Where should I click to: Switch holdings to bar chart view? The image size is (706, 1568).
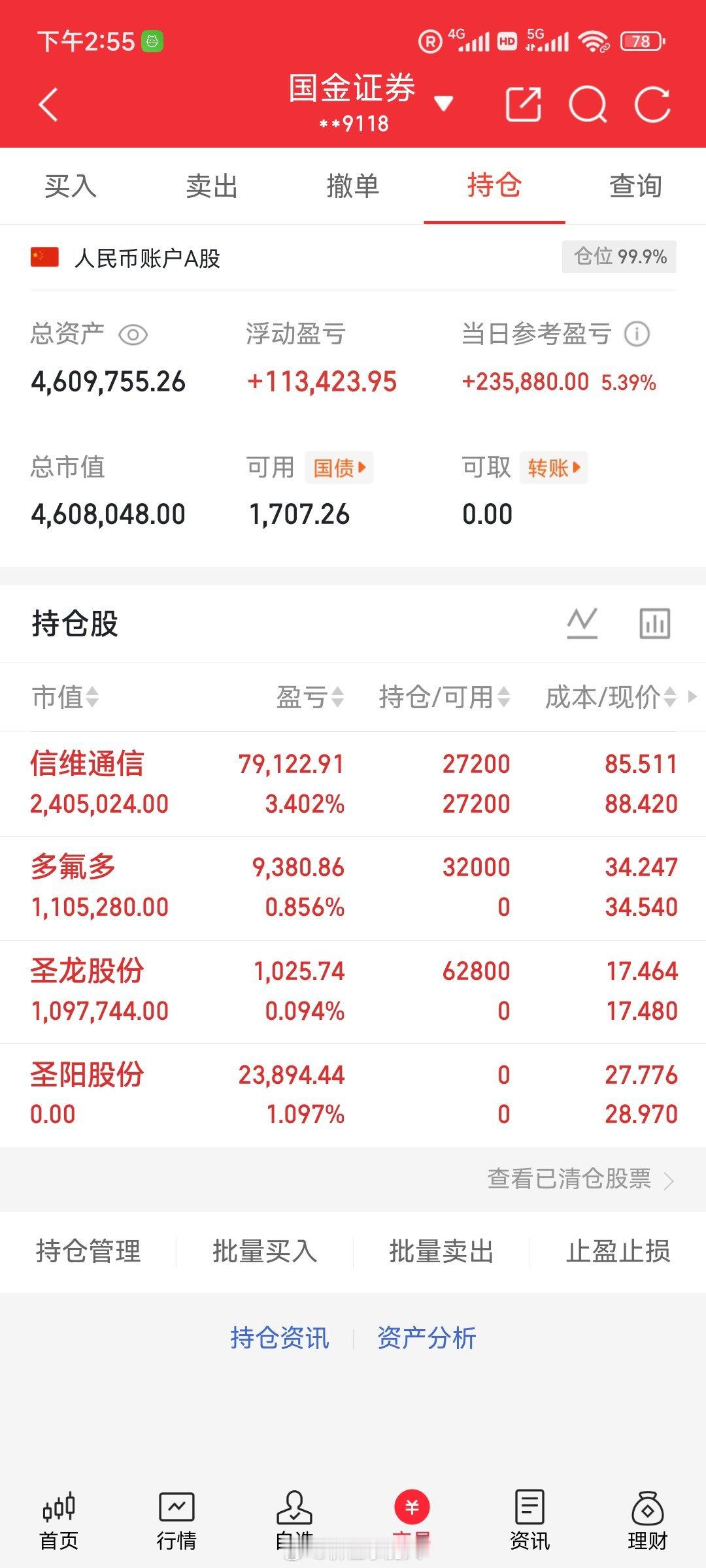click(x=654, y=622)
